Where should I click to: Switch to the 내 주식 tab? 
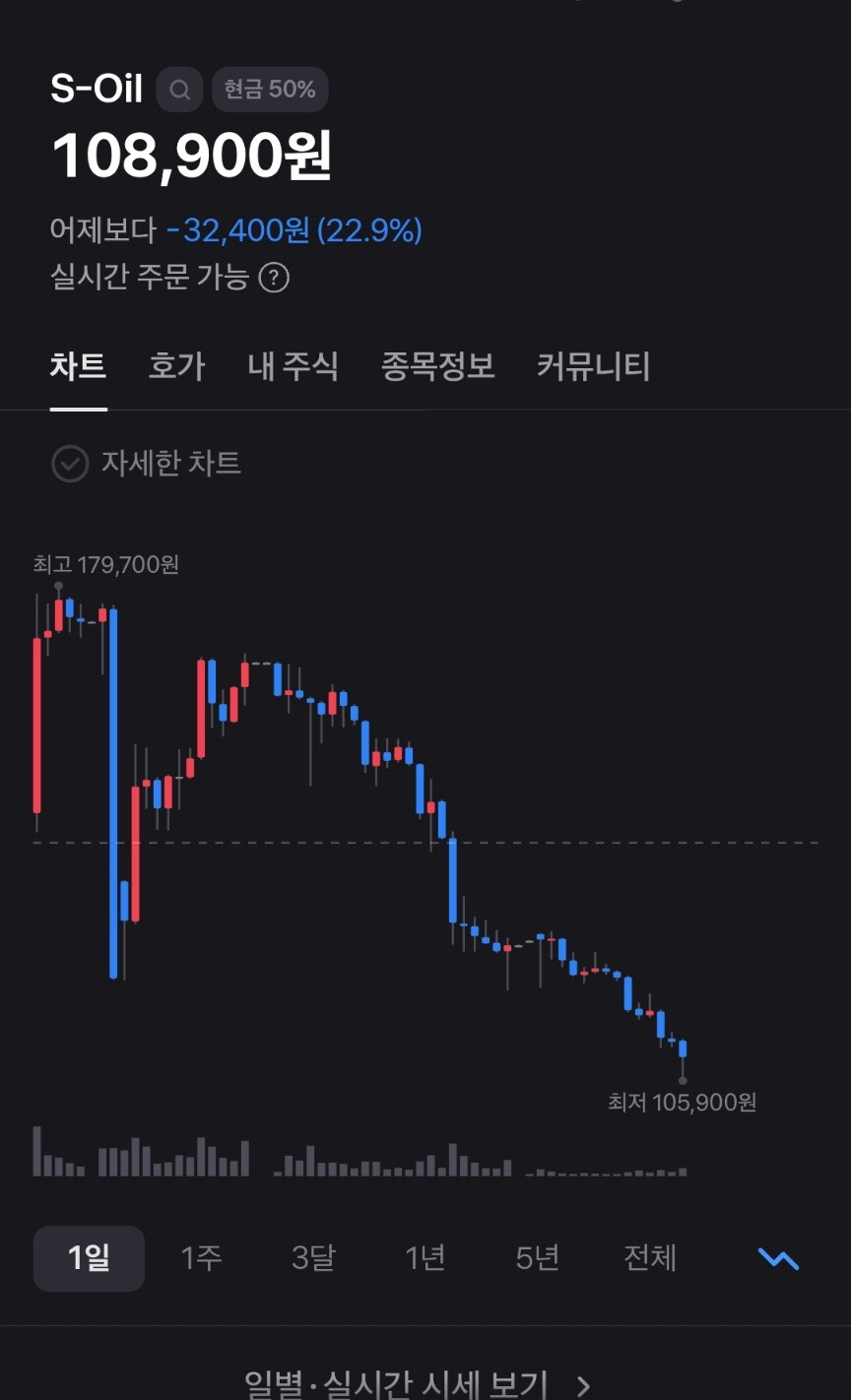coord(293,366)
